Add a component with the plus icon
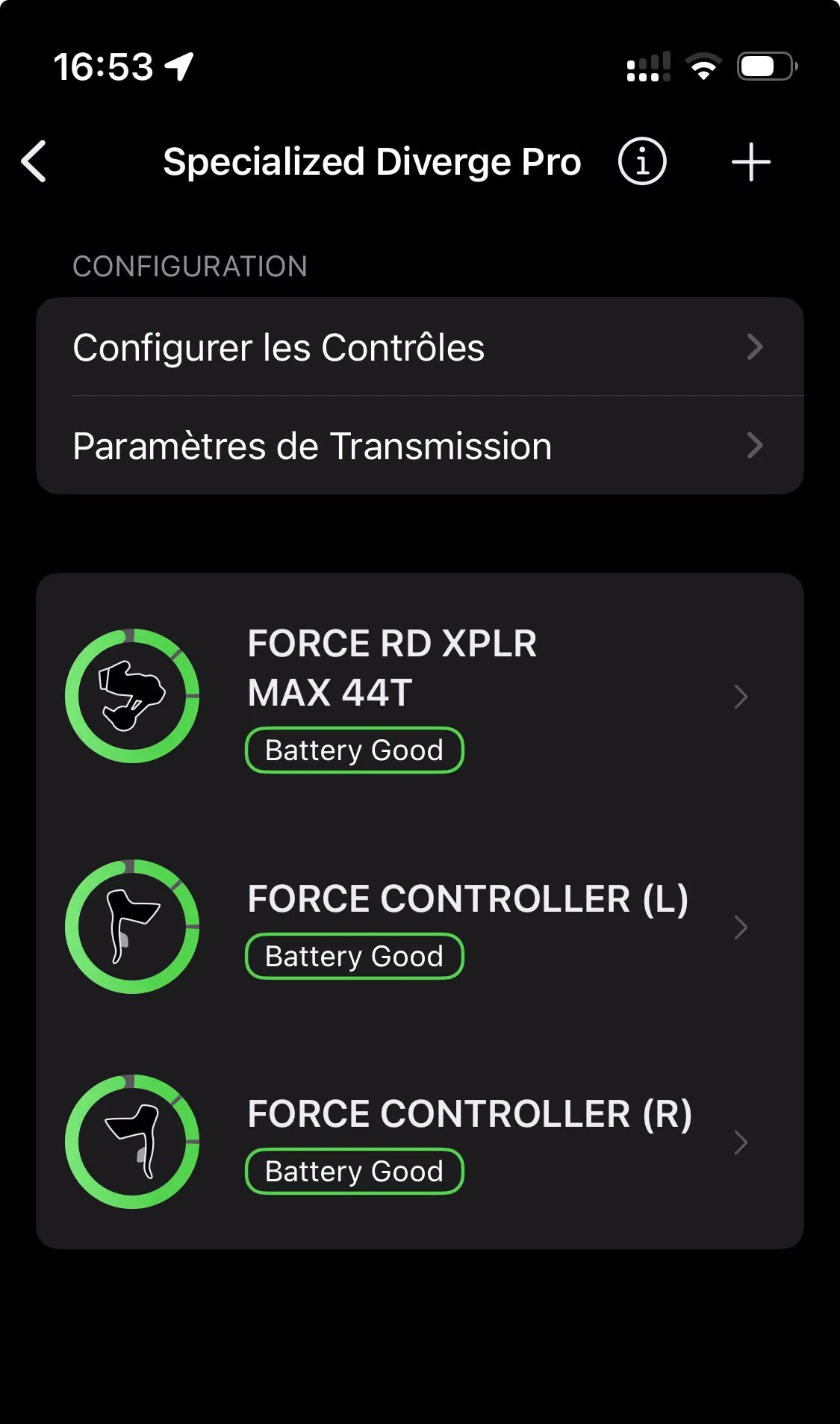Screen dimensions: 840x1424 click(x=750, y=162)
